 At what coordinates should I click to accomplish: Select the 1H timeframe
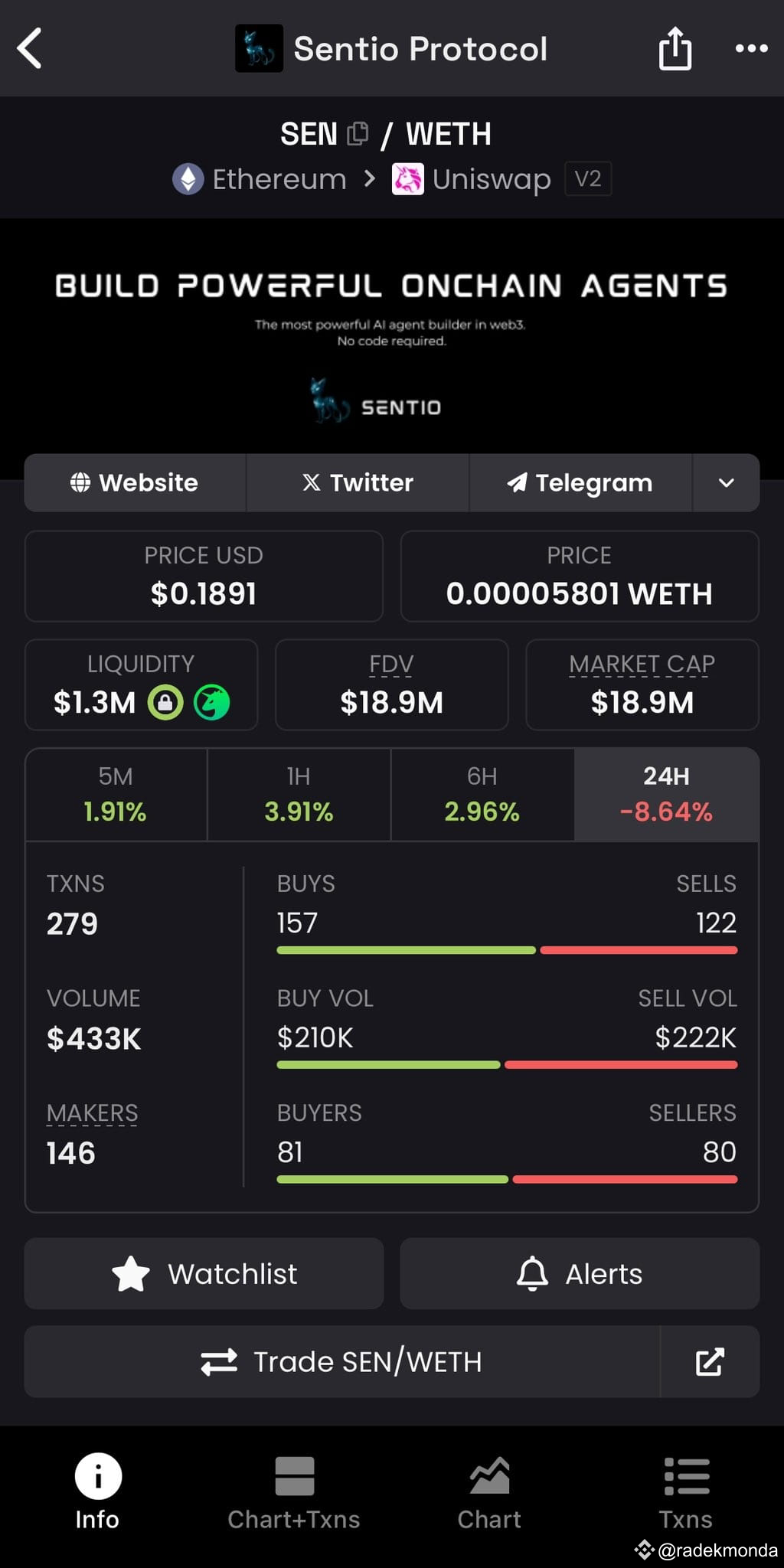pos(298,794)
